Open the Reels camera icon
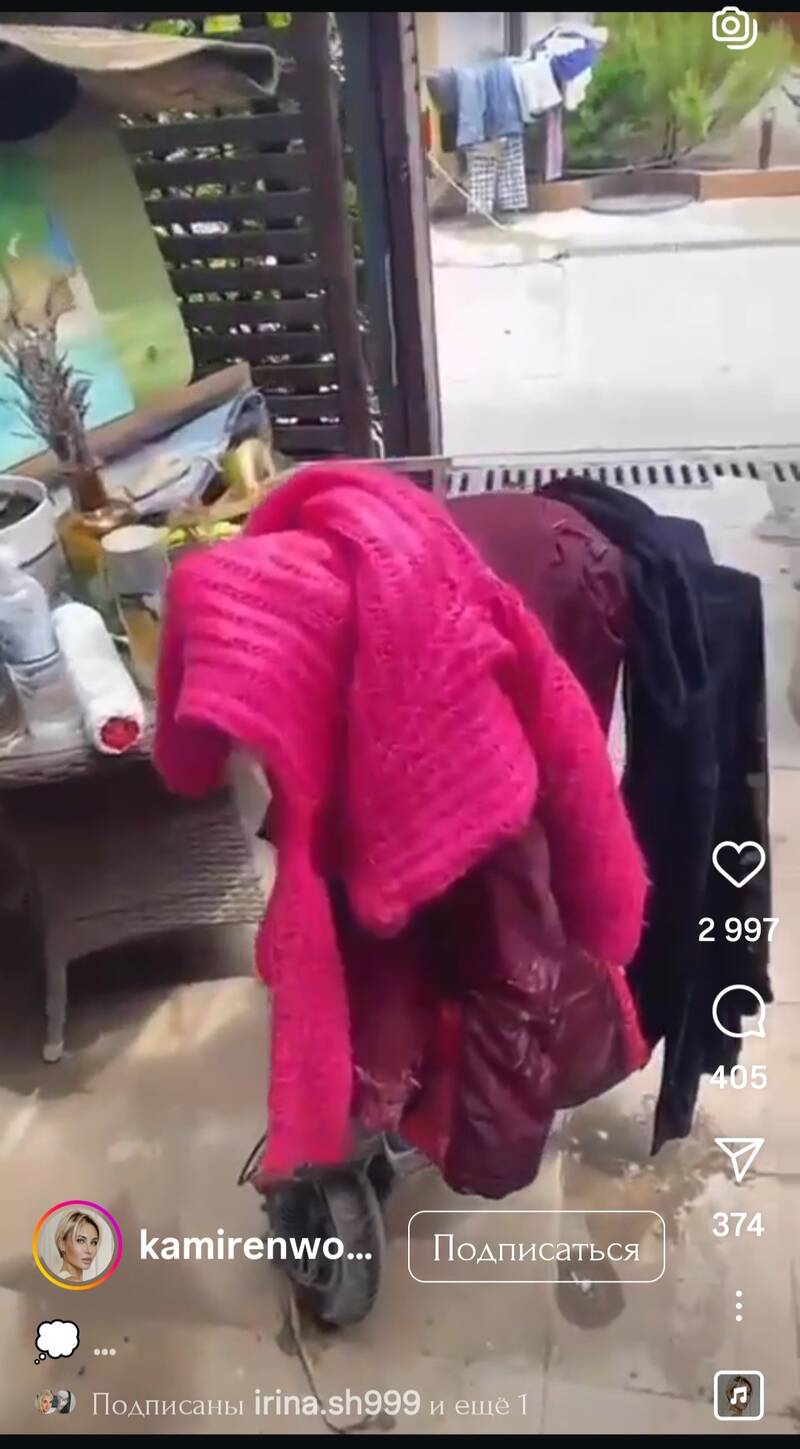Viewport: 800px width, 1449px height. click(734, 28)
